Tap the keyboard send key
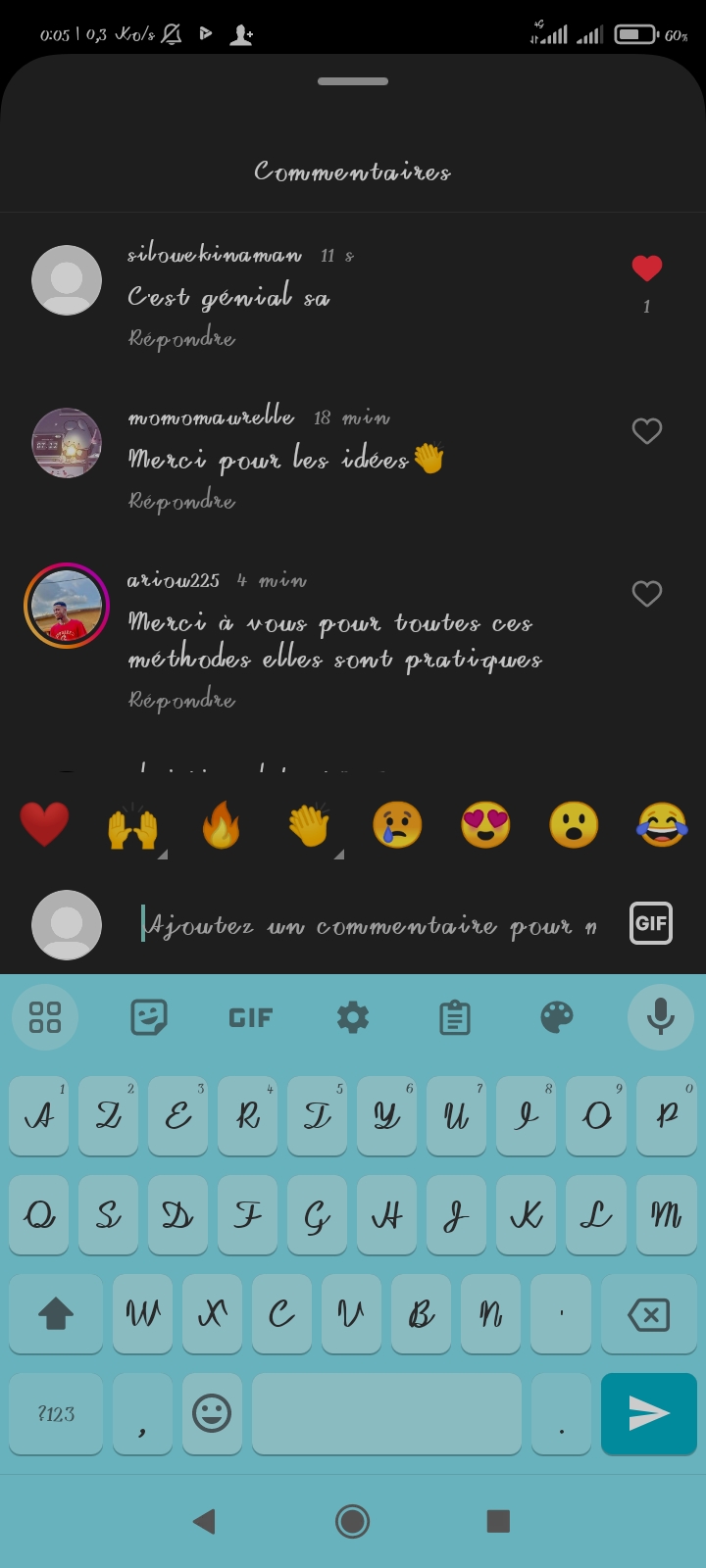 pos(648,1413)
